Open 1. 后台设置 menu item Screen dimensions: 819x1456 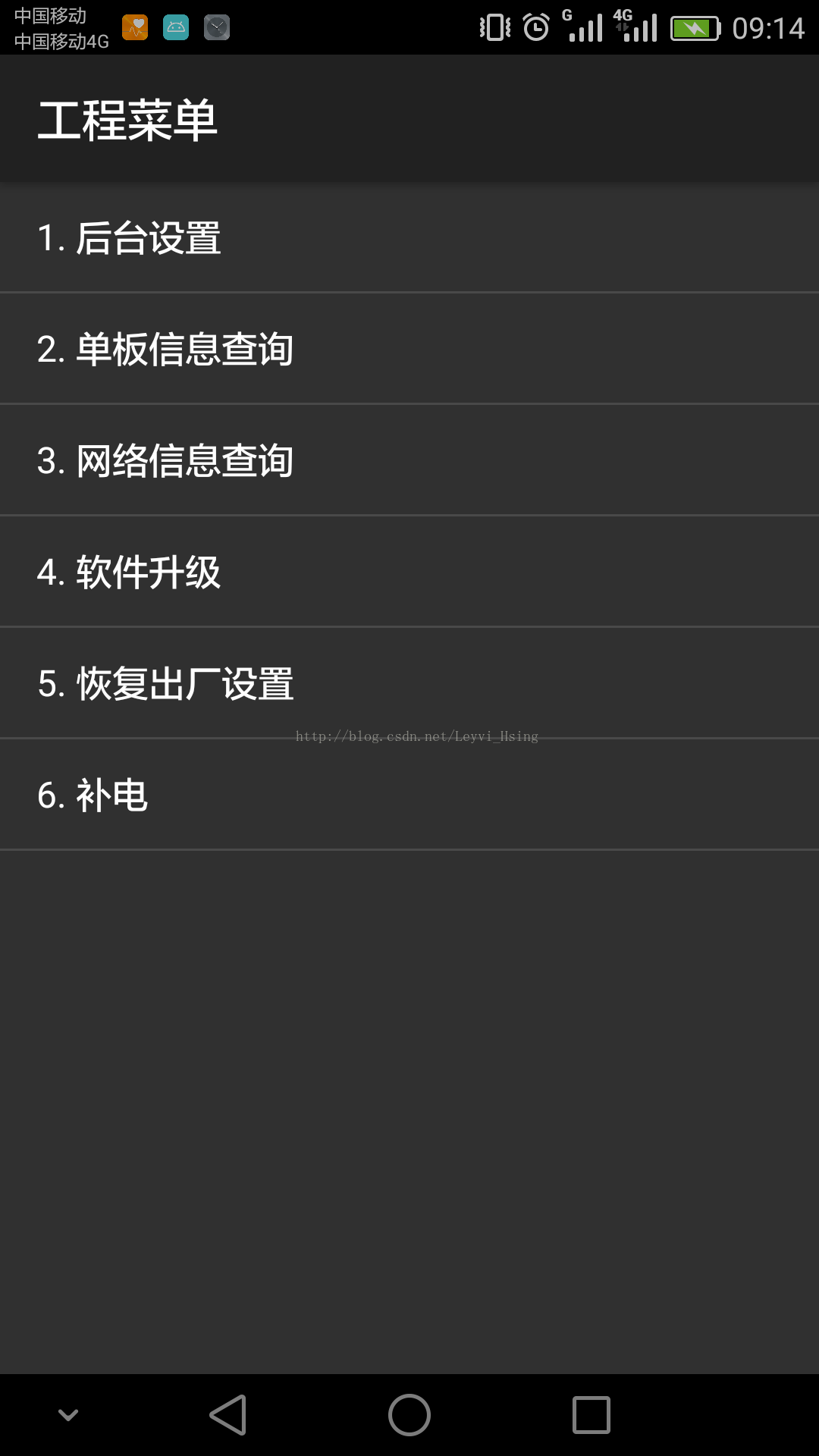click(409, 237)
